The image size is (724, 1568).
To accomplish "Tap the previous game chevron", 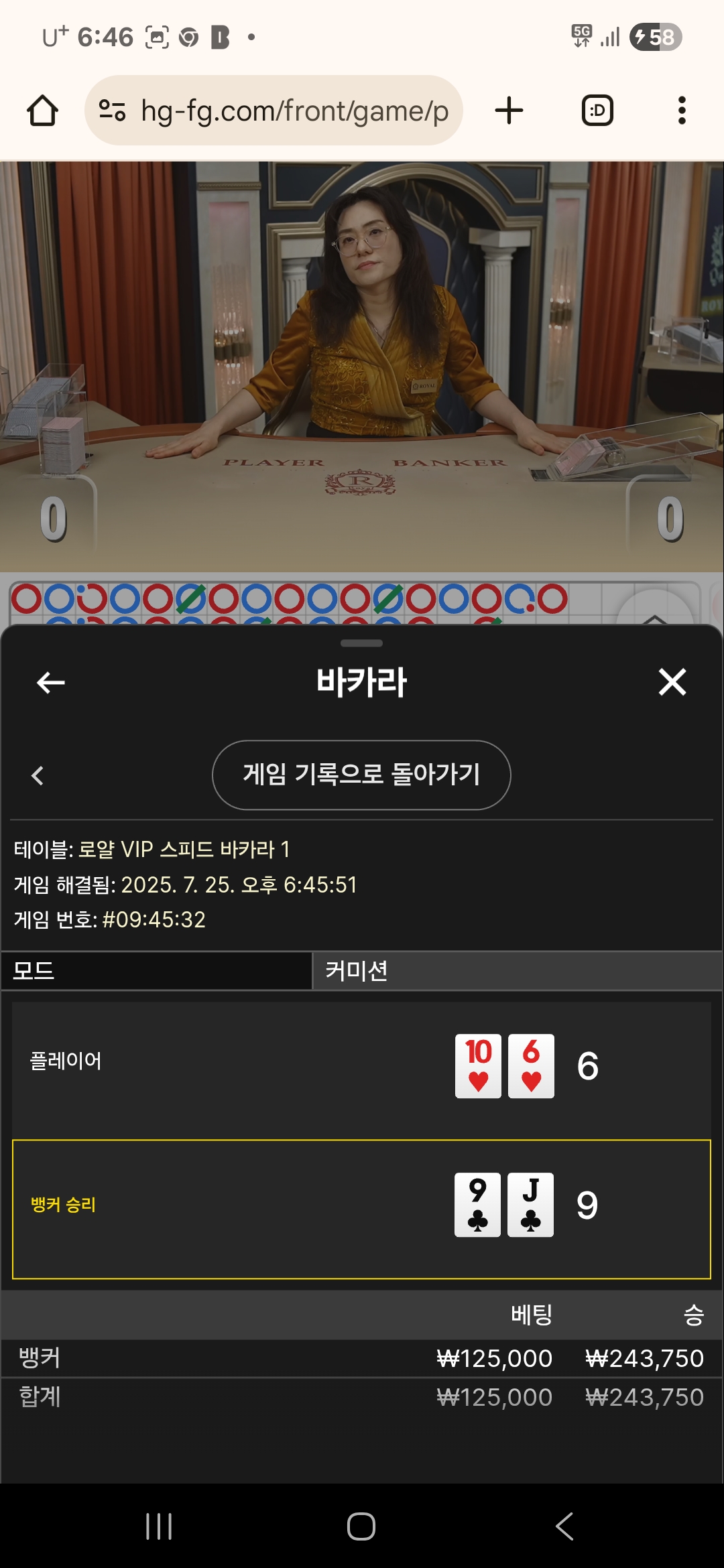I will 38,776.
